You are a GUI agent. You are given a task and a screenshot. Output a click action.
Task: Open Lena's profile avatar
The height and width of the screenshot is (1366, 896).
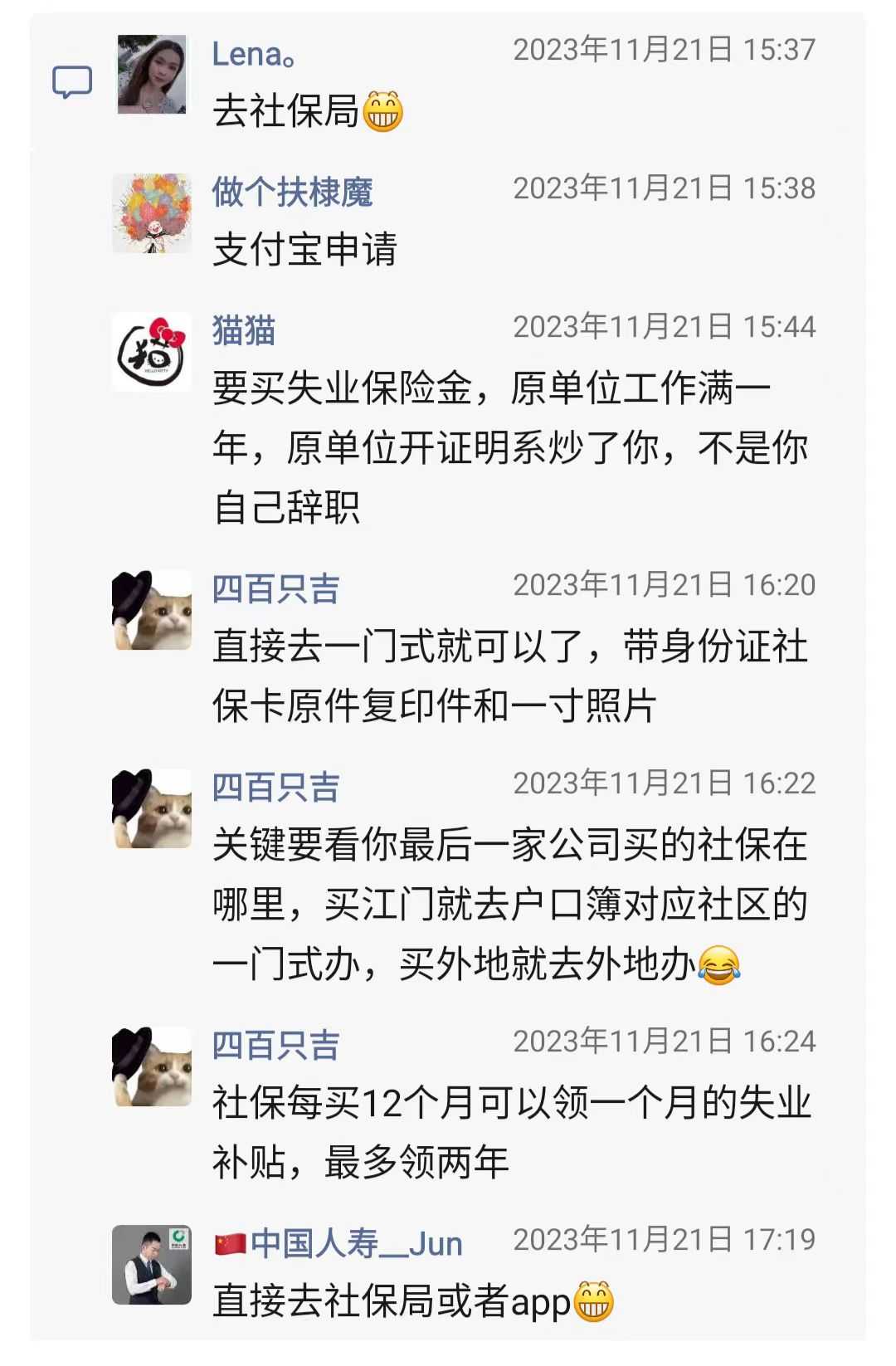(152, 75)
